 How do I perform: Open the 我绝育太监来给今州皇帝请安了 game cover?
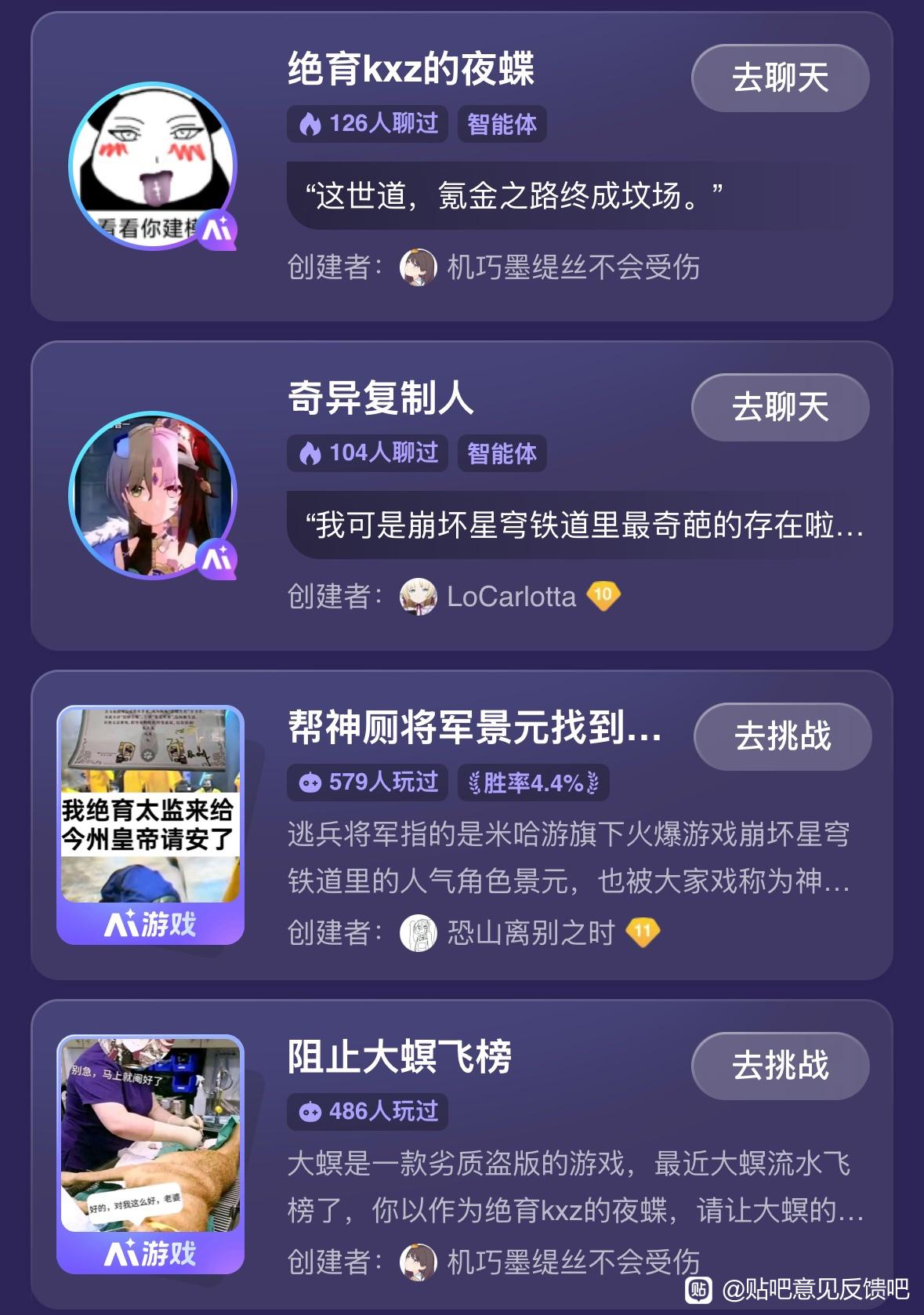coord(150,823)
